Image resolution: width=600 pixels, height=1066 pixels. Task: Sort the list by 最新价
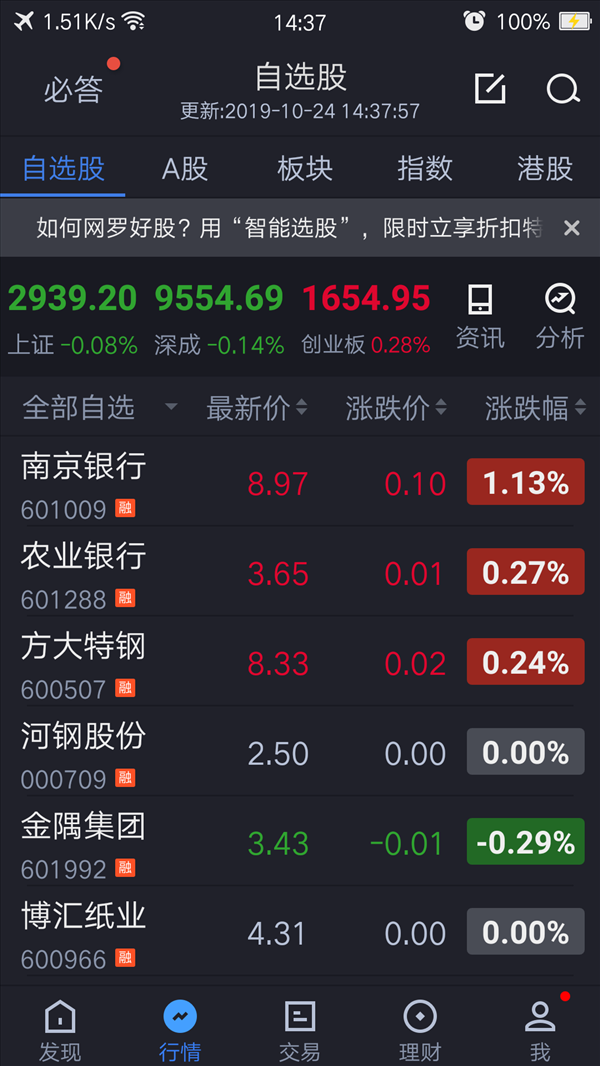(x=257, y=408)
